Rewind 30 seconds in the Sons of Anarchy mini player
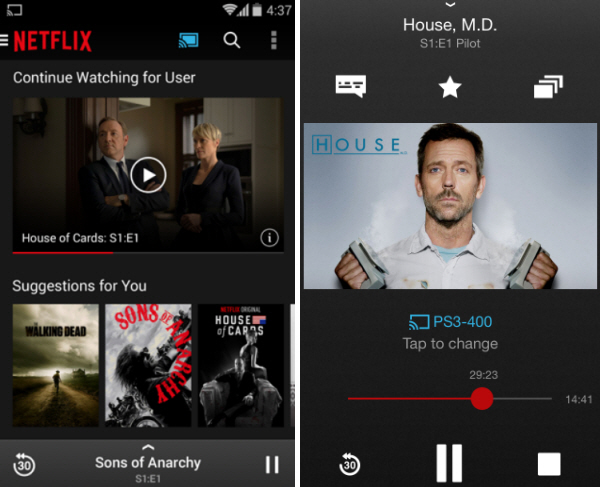600x487 pixels. click(x=24, y=464)
